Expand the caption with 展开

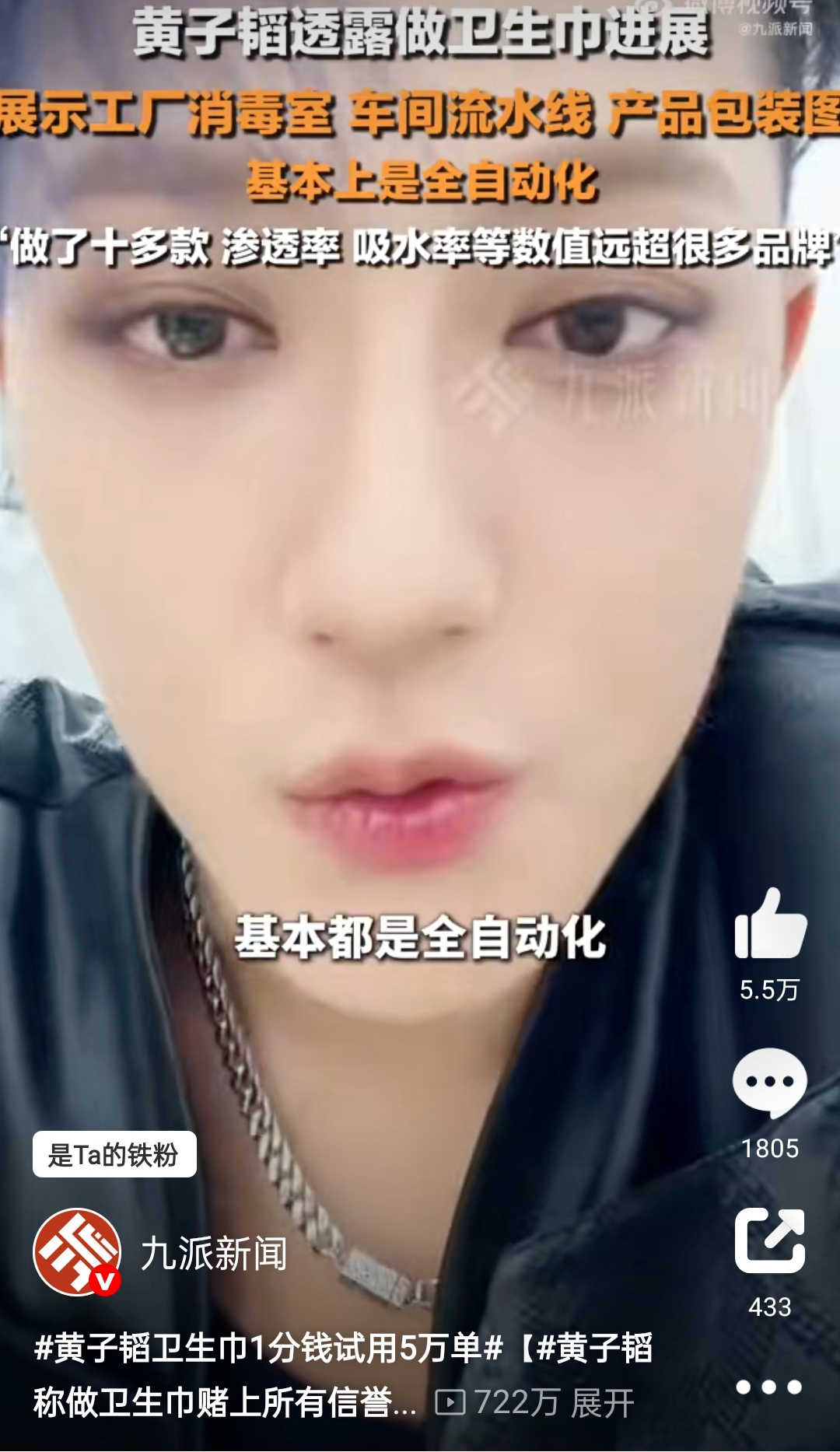pos(603,1403)
